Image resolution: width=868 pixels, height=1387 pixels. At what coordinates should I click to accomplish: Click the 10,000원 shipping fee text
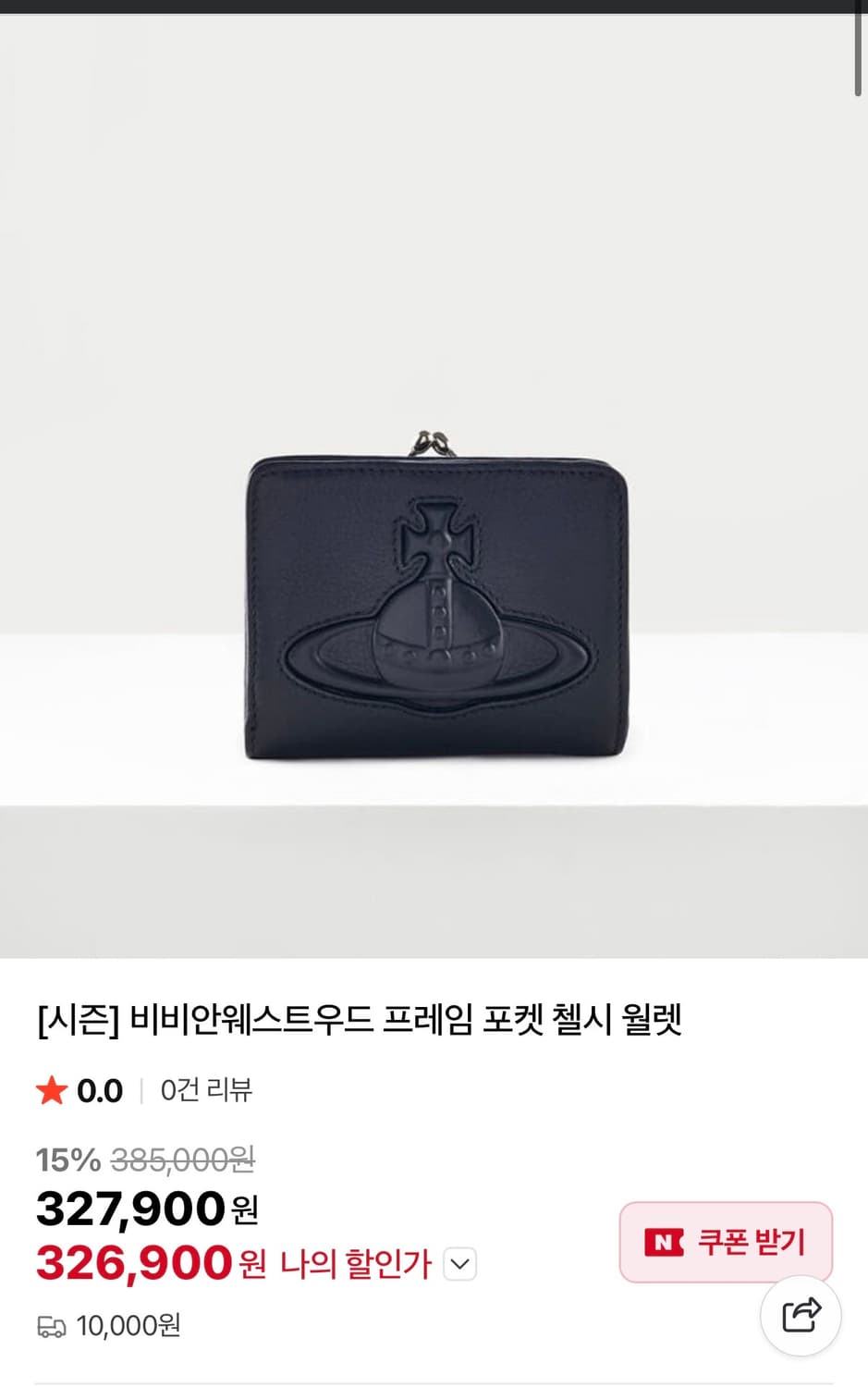click(x=129, y=1326)
